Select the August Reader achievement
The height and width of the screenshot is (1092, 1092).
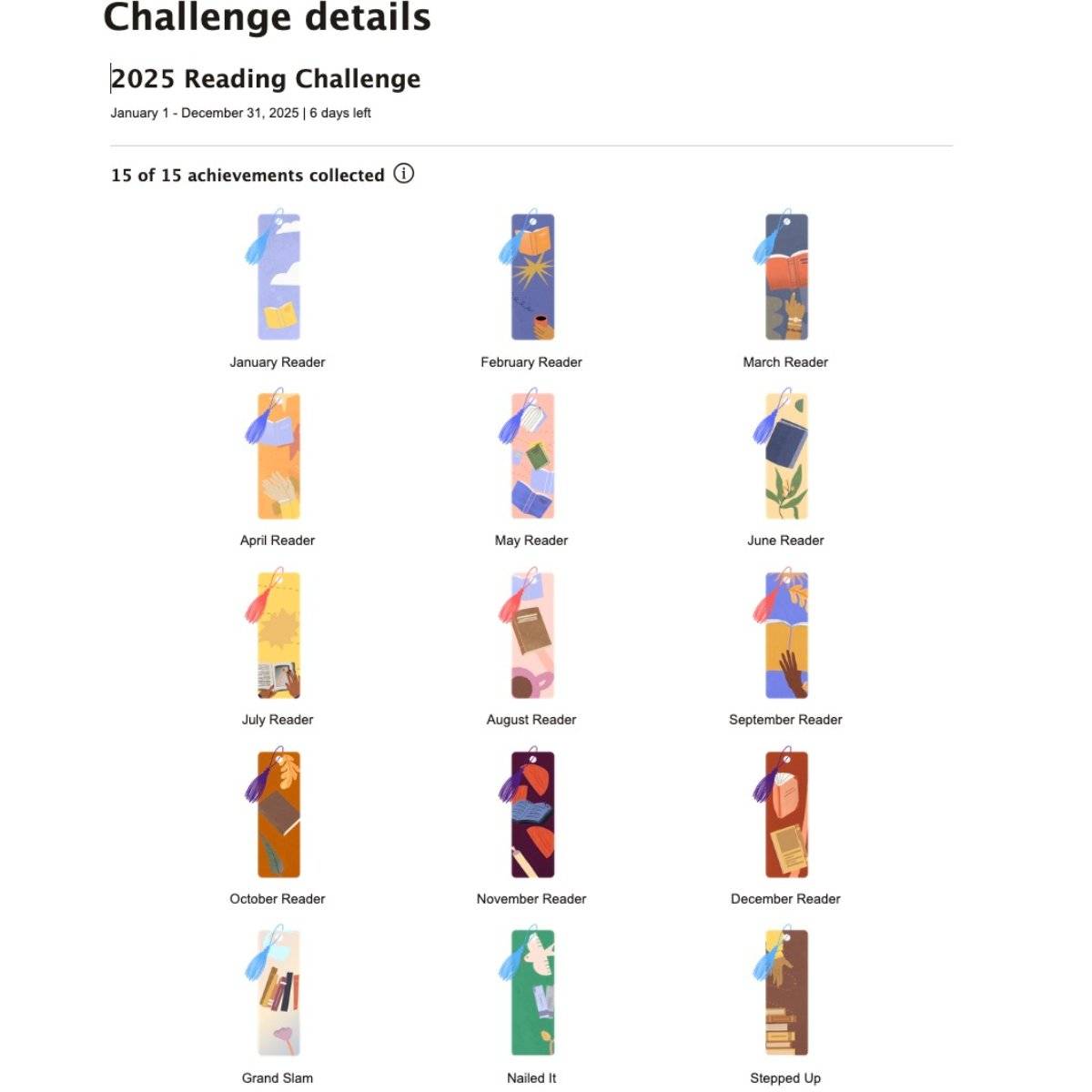click(532, 634)
